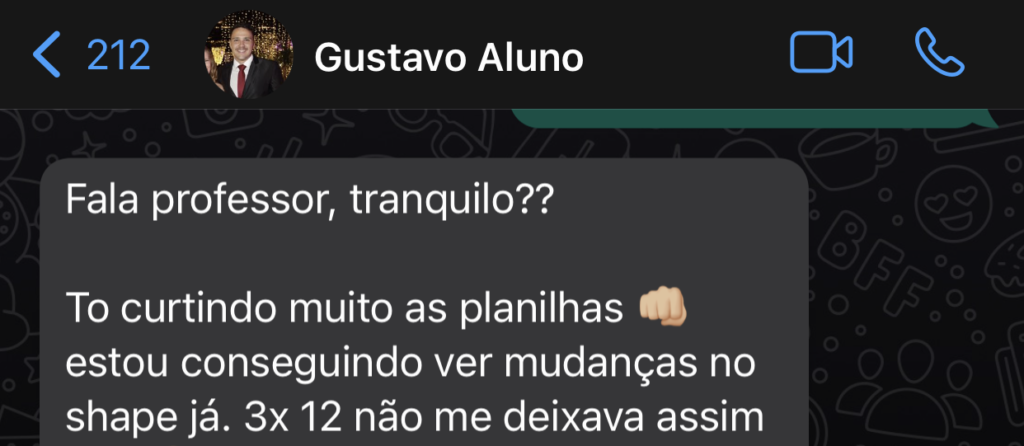The width and height of the screenshot is (1024, 446).
Task: Start a voice call with Gustavo Aluno
Action: (x=940, y=52)
